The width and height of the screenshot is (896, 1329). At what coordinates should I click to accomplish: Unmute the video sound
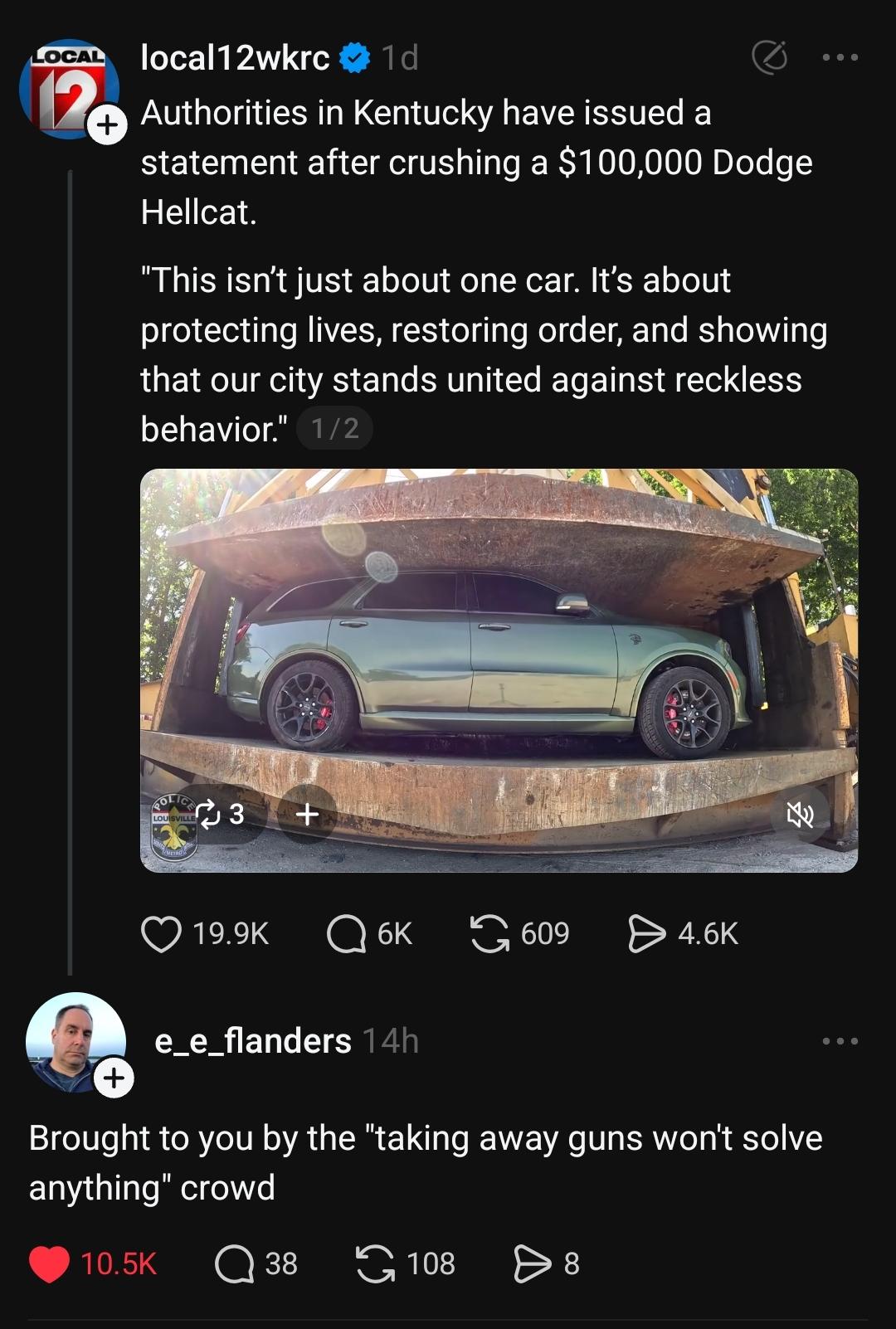pos(801,815)
